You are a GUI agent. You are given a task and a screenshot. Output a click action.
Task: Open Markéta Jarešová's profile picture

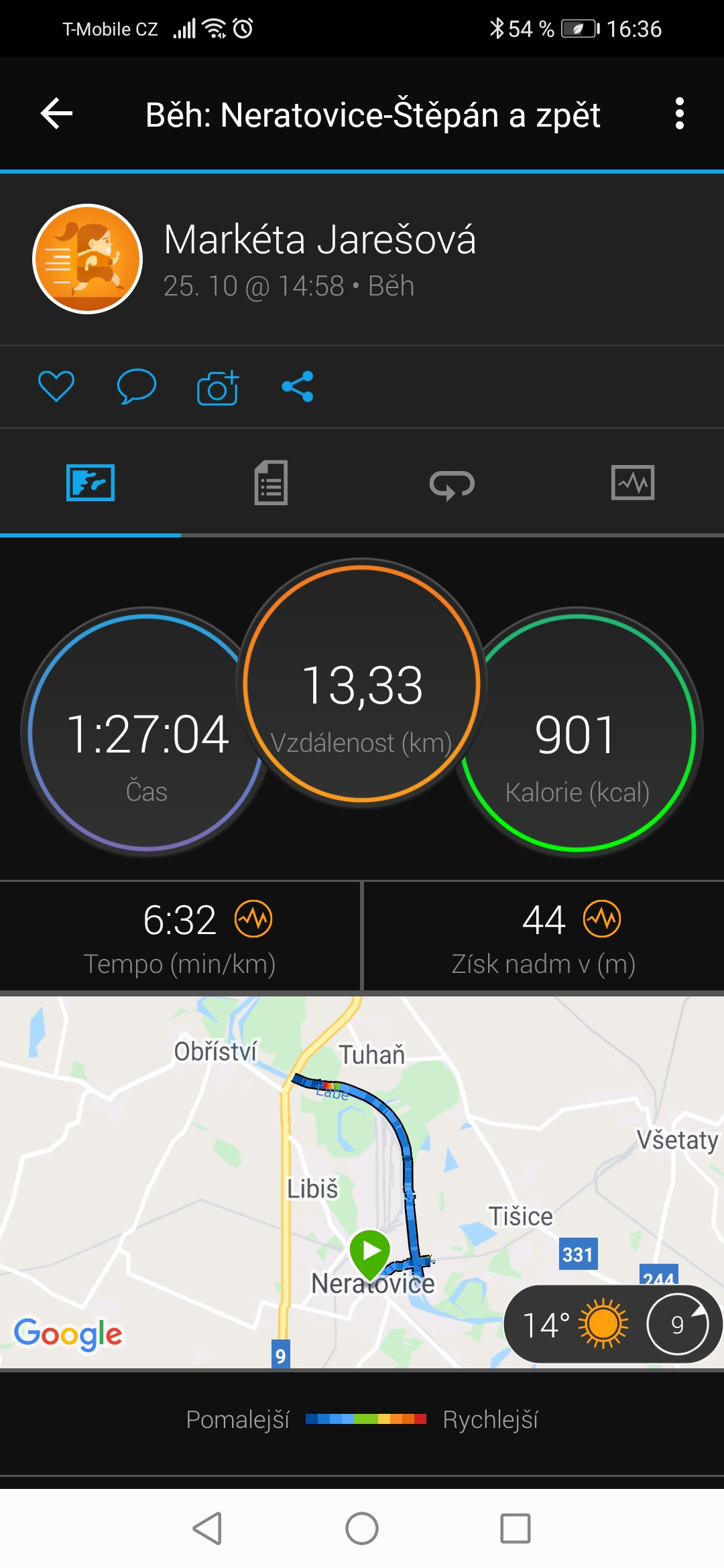(x=88, y=259)
